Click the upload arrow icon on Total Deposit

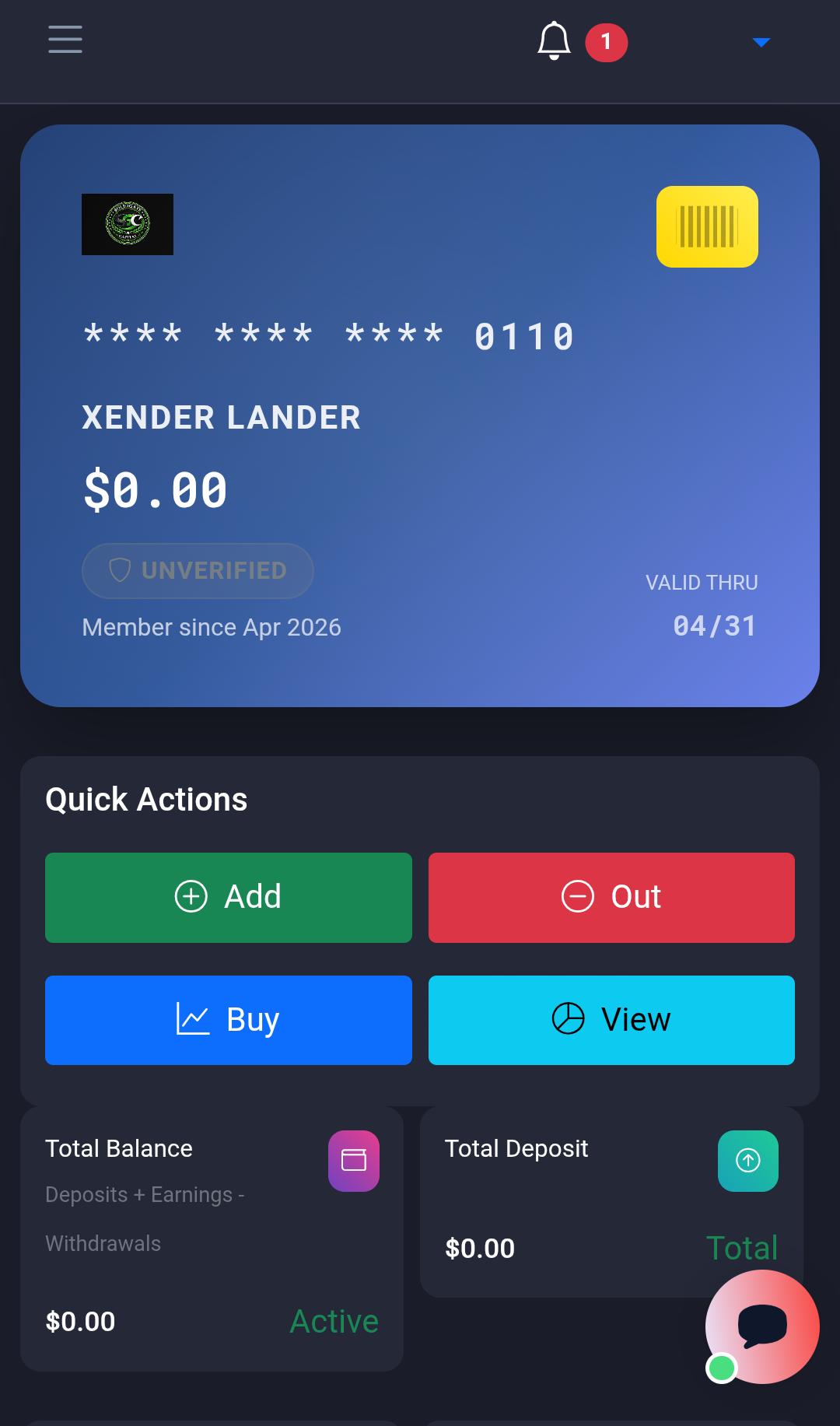747,1160
